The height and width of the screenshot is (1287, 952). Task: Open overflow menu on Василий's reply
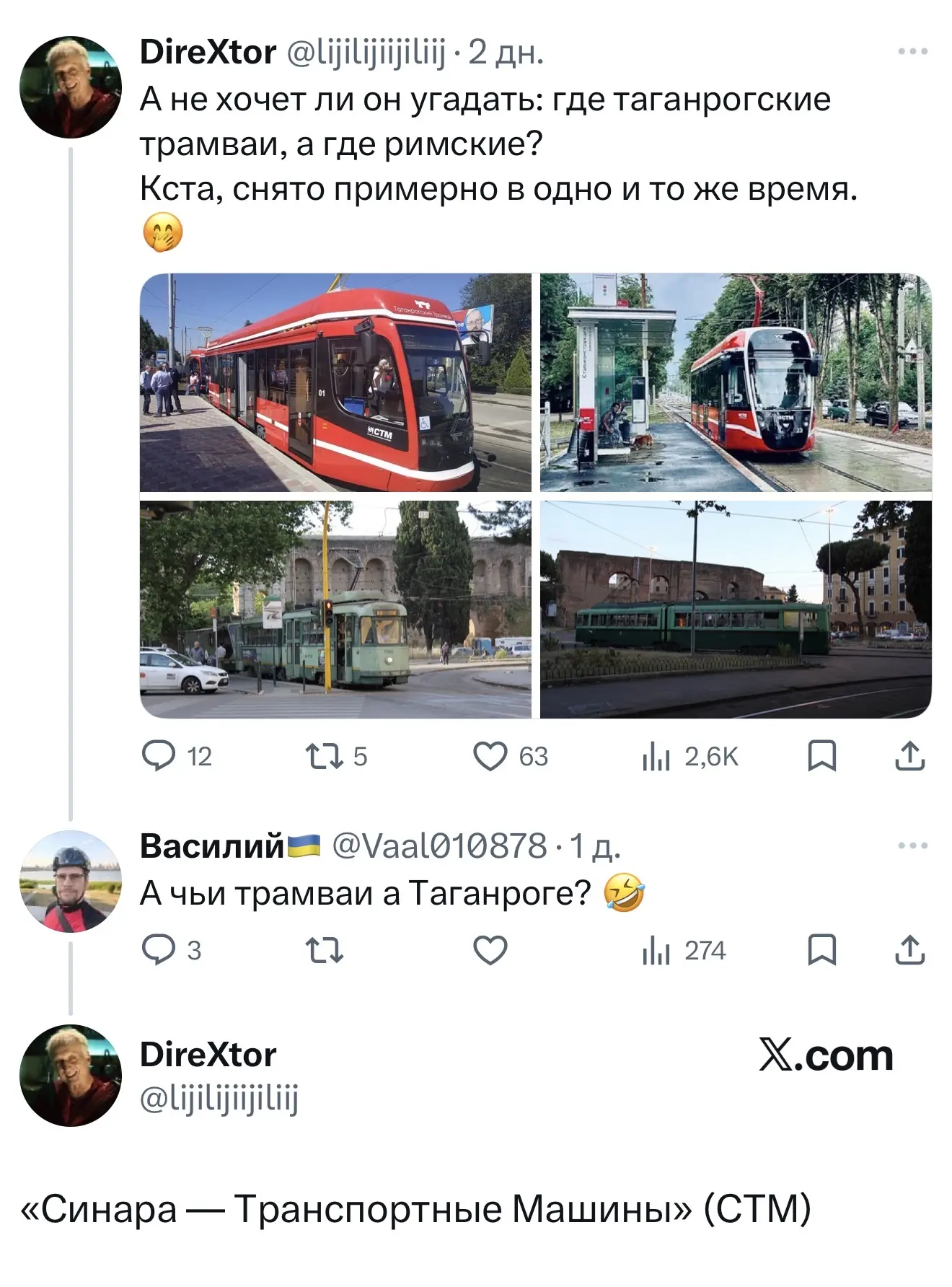click(x=912, y=845)
